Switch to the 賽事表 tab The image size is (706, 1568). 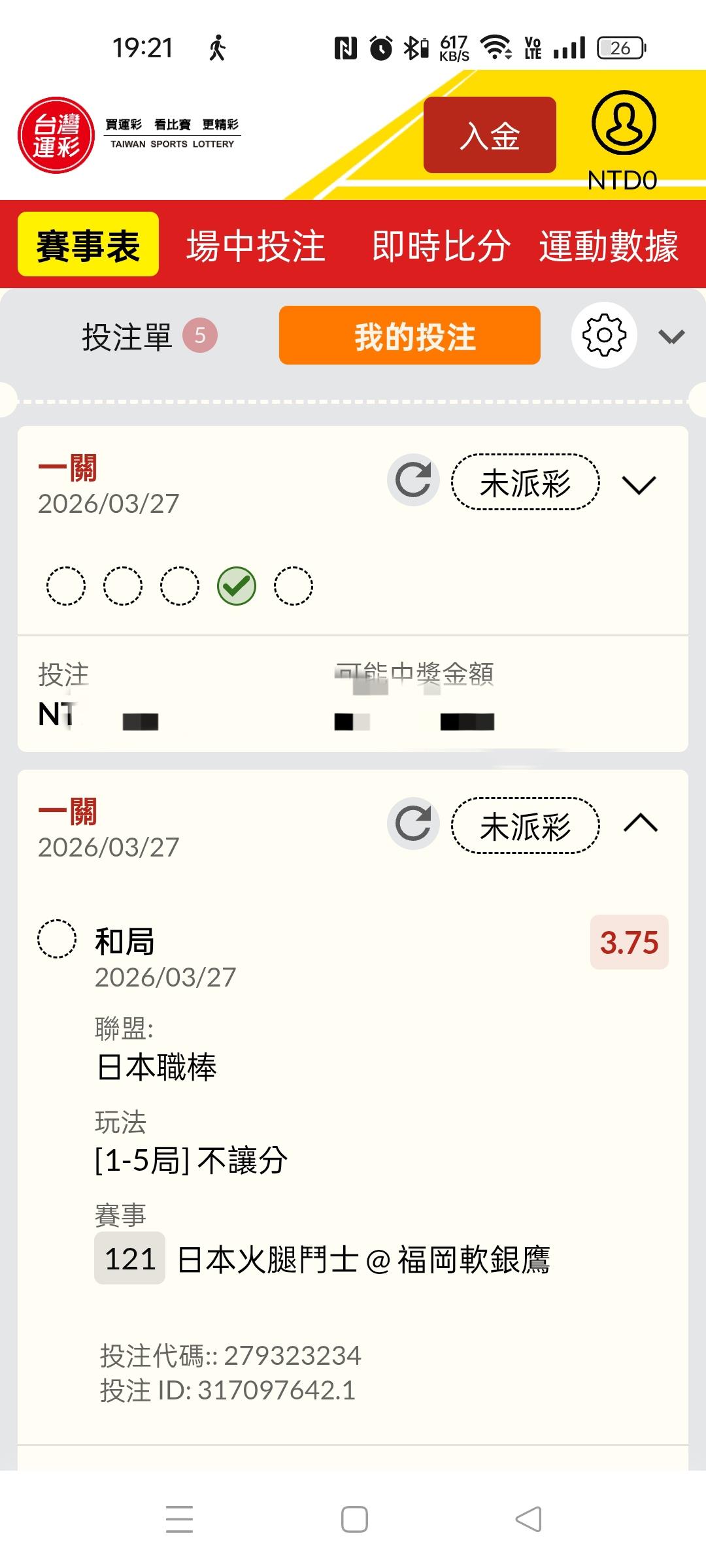[88, 244]
